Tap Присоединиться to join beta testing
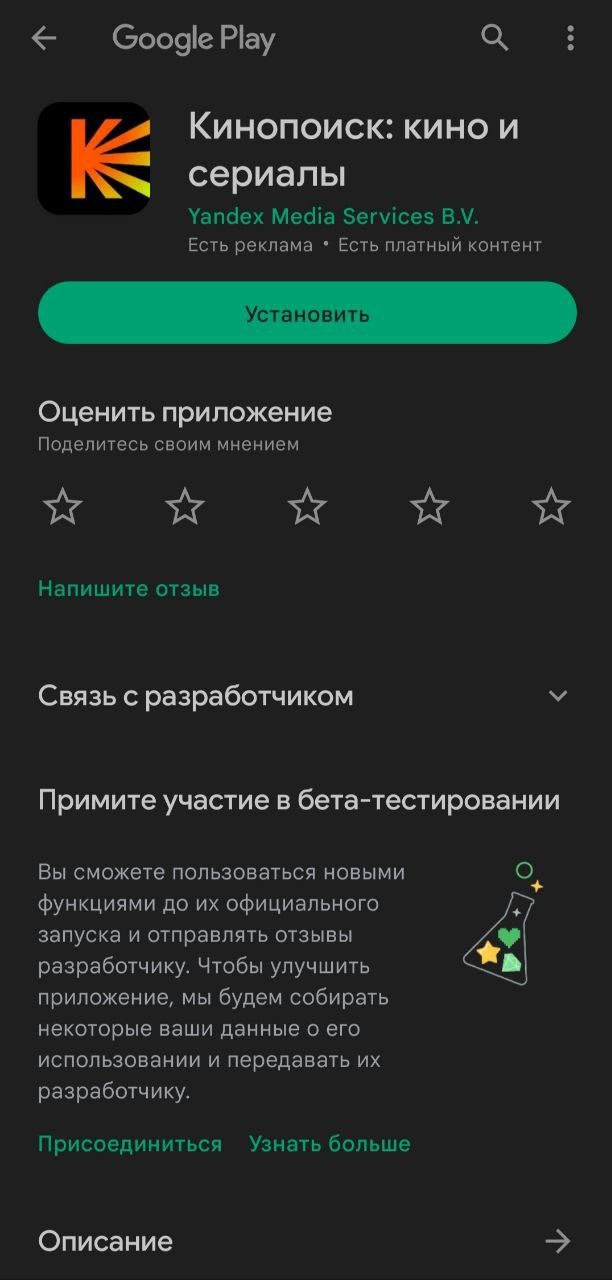 [130, 1144]
